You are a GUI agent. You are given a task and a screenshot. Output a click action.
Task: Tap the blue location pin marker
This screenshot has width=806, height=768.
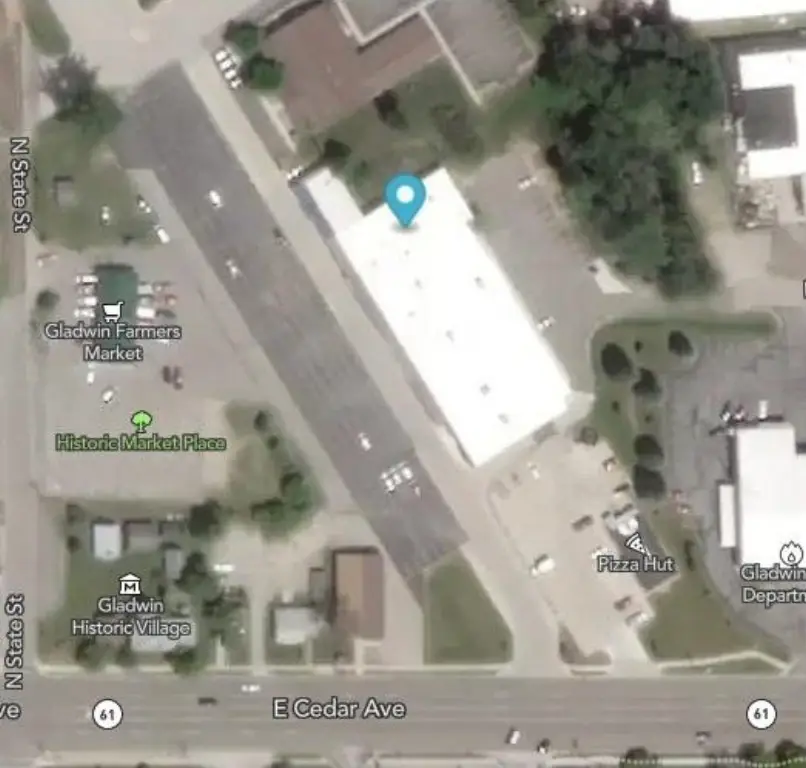[405, 197]
